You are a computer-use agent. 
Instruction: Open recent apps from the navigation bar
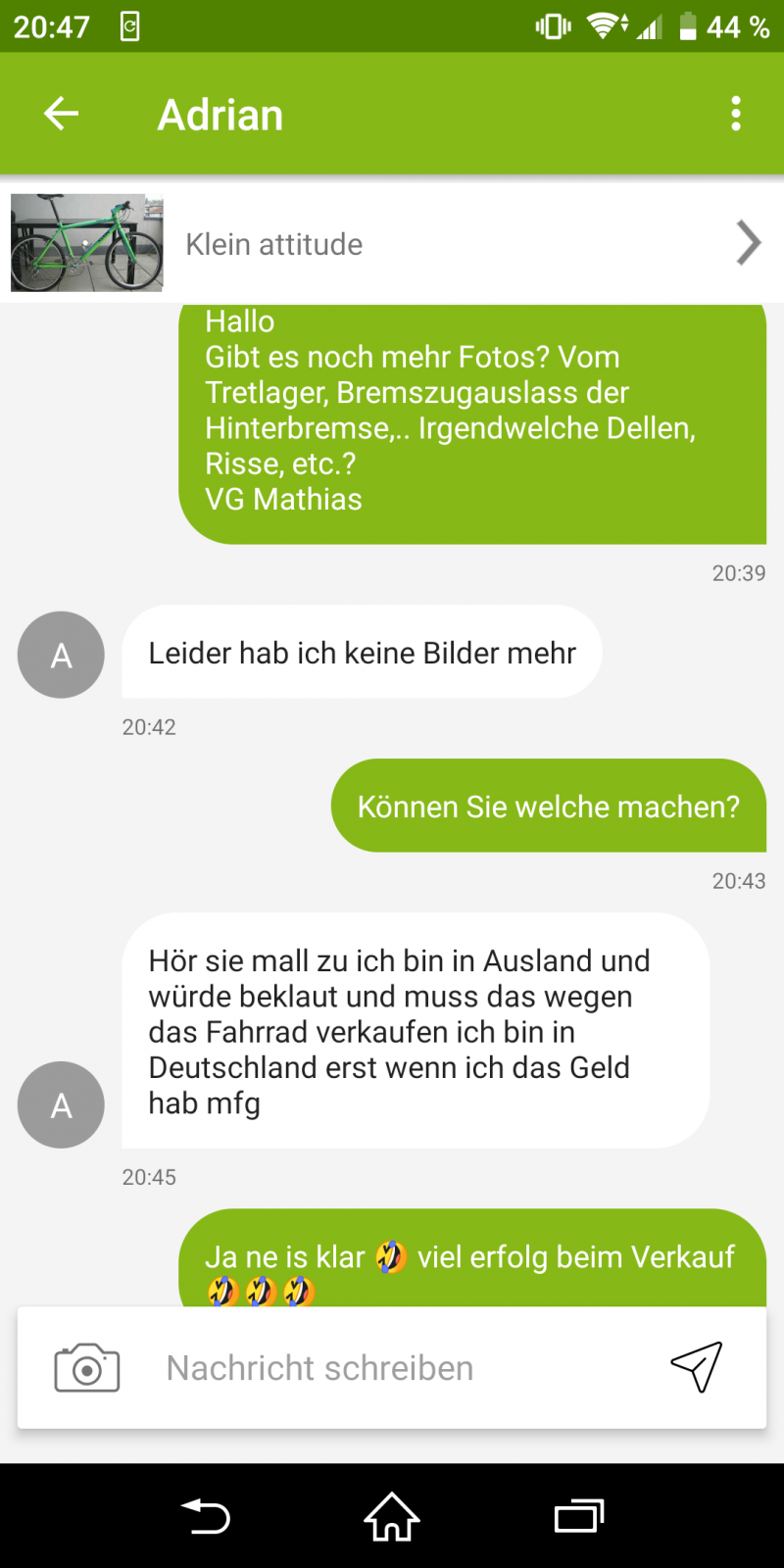pyautogui.click(x=578, y=1516)
